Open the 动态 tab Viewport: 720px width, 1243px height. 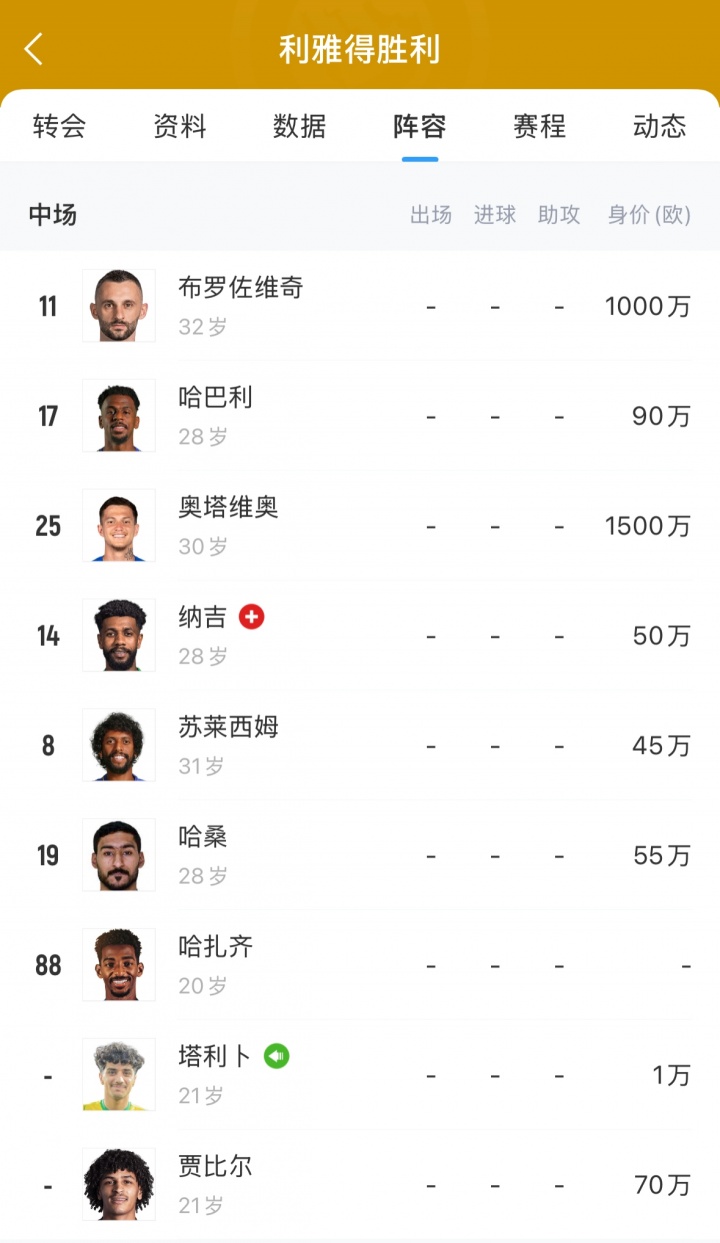tap(659, 126)
